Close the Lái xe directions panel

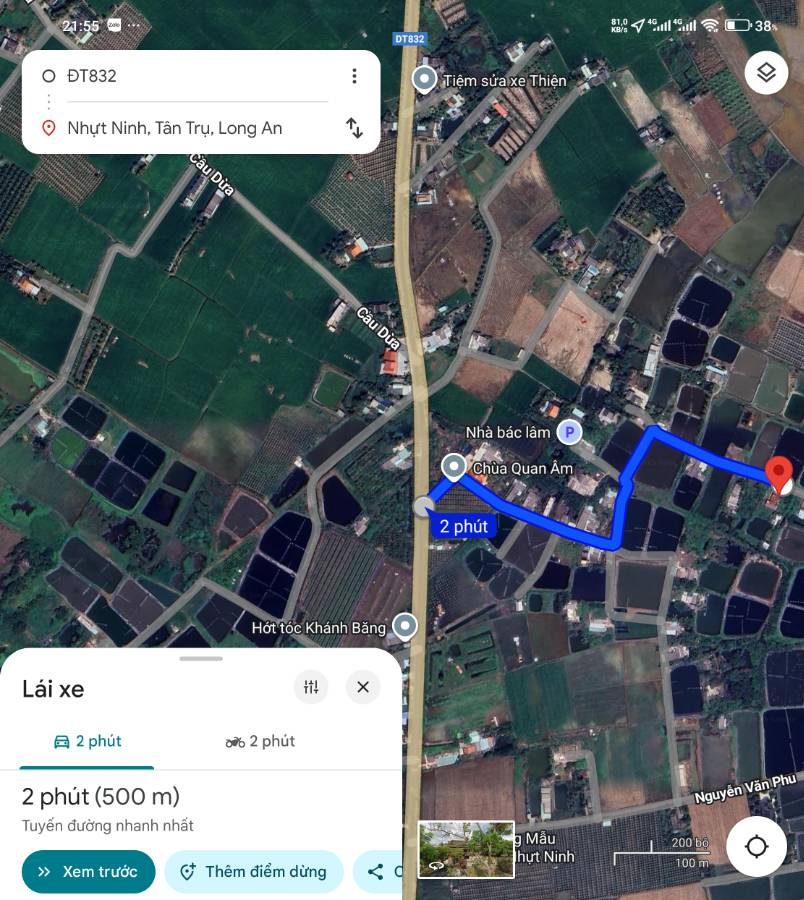(363, 687)
